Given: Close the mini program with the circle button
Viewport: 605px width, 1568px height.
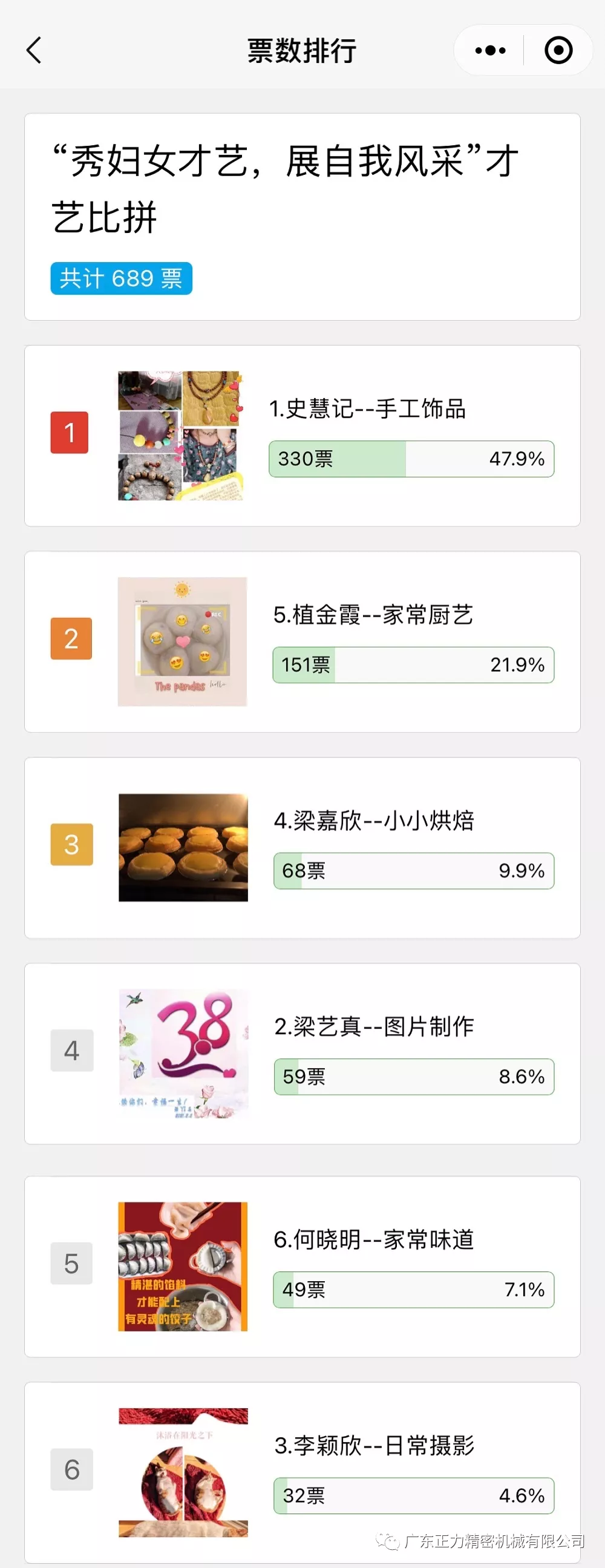Looking at the screenshot, I should click(x=558, y=50).
